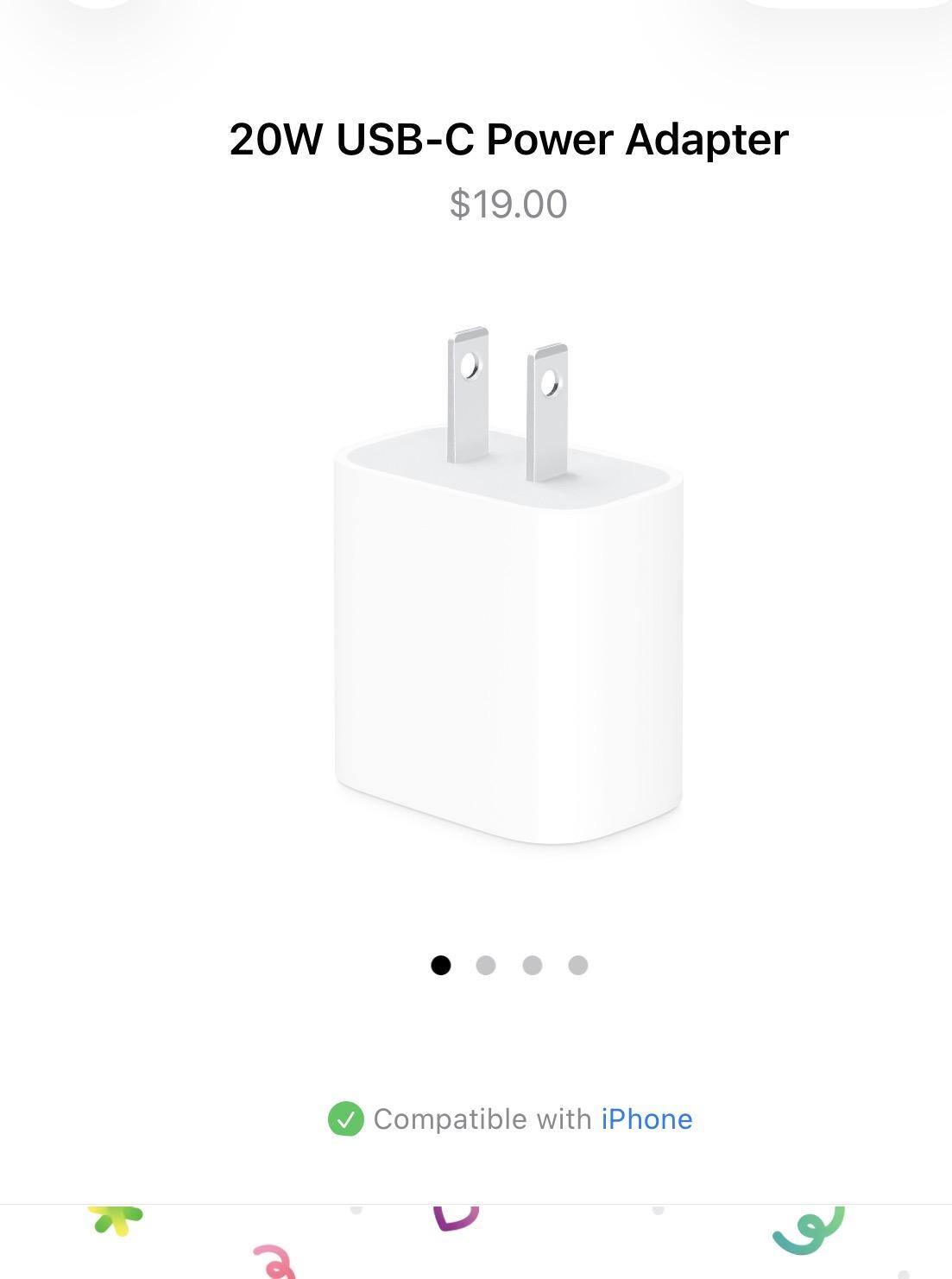Jump to the second gallery page dot

coord(486,965)
